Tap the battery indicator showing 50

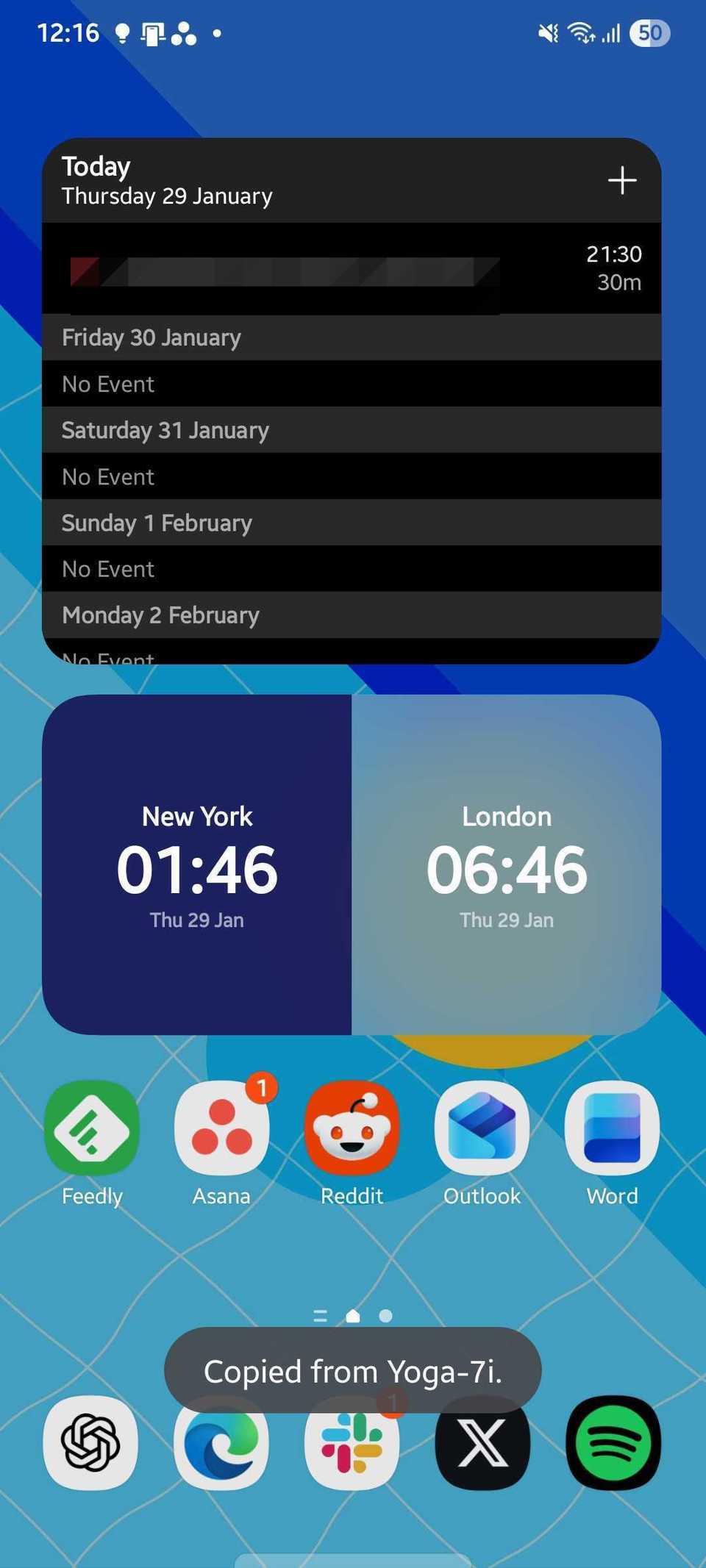point(649,32)
